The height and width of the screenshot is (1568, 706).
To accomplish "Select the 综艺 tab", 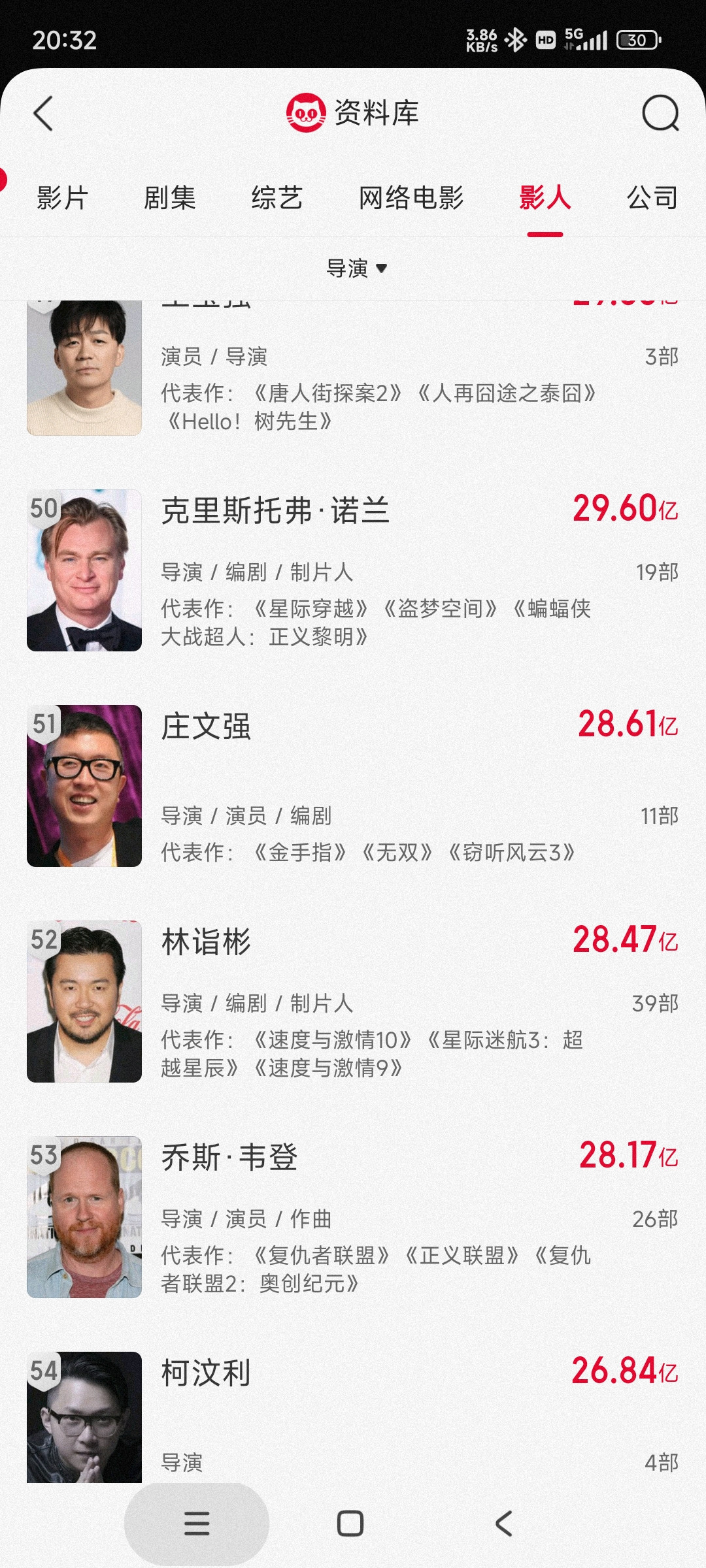I will 277,198.
